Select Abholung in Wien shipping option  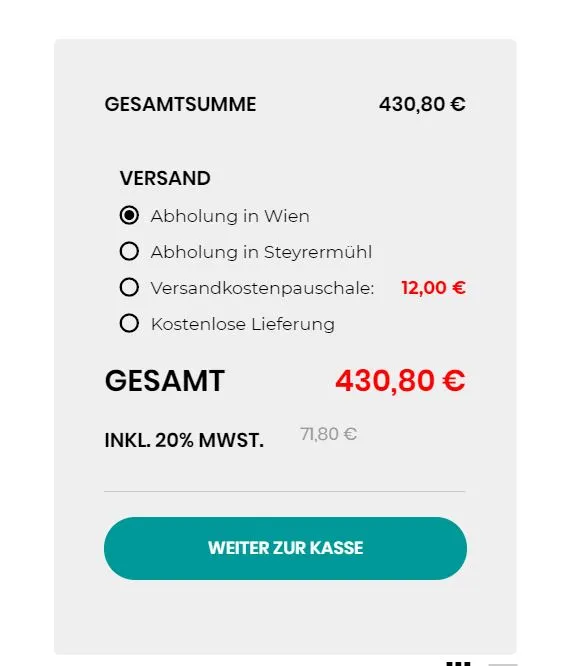point(129,215)
